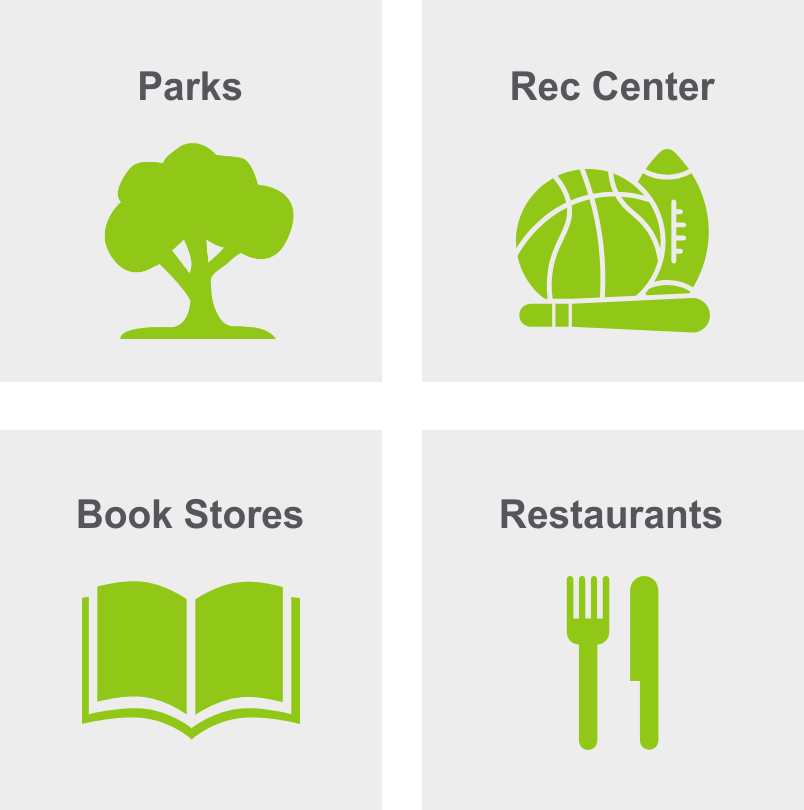
Task: Select the Rec Center category tile
Action: (x=612, y=190)
